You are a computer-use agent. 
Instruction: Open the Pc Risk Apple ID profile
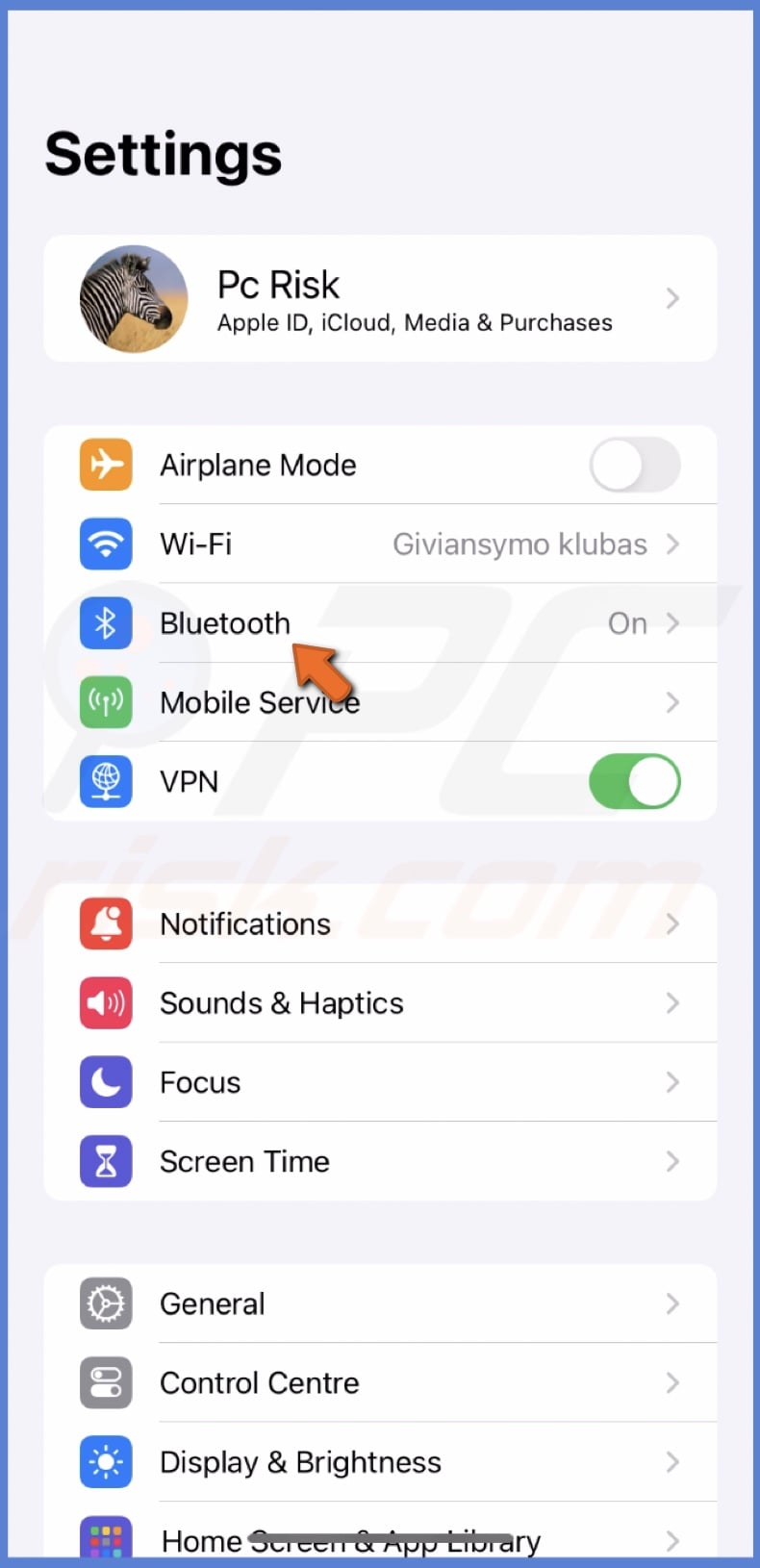coord(380,299)
